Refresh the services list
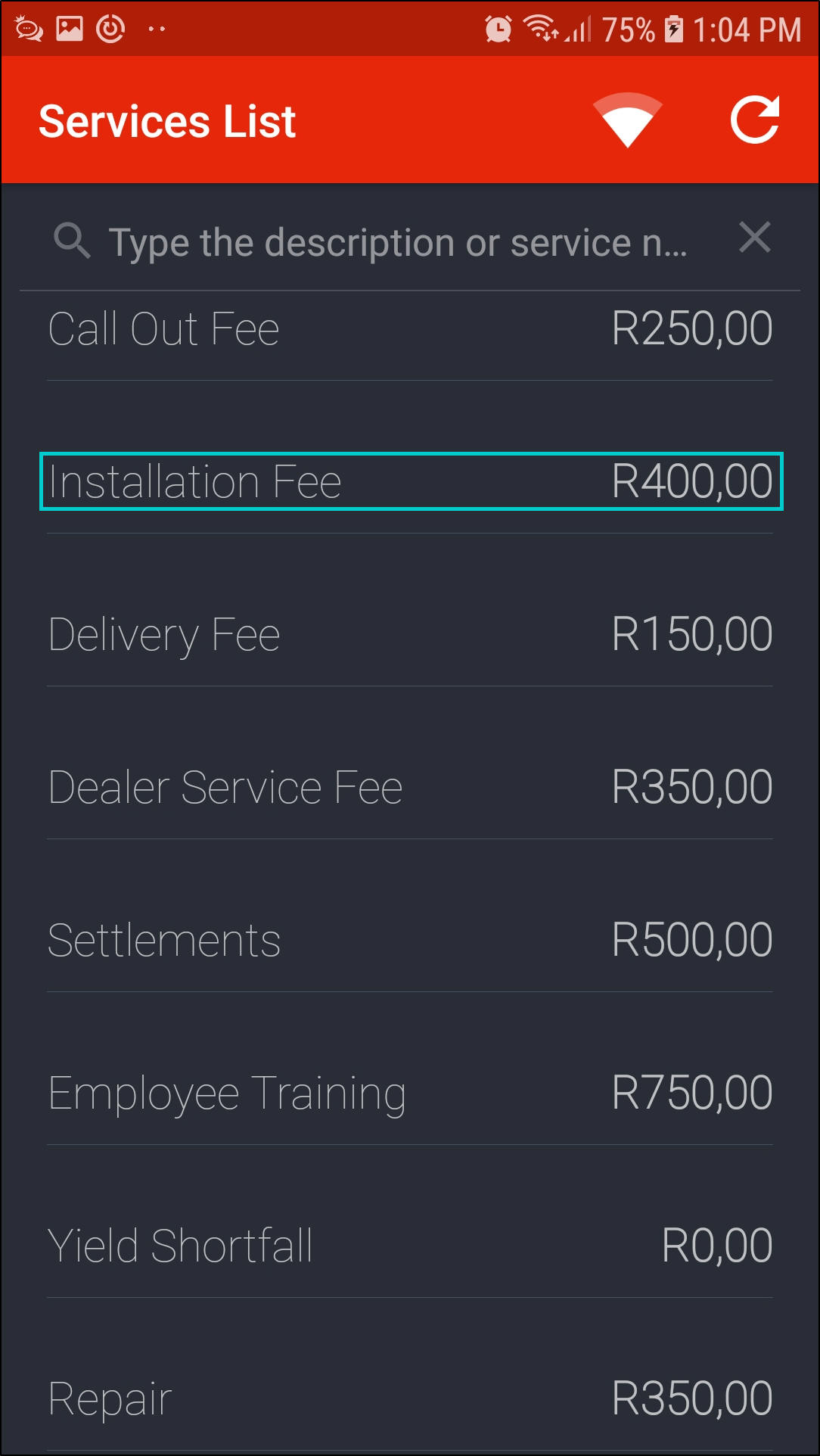The width and height of the screenshot is (820, 1456). 754,120
